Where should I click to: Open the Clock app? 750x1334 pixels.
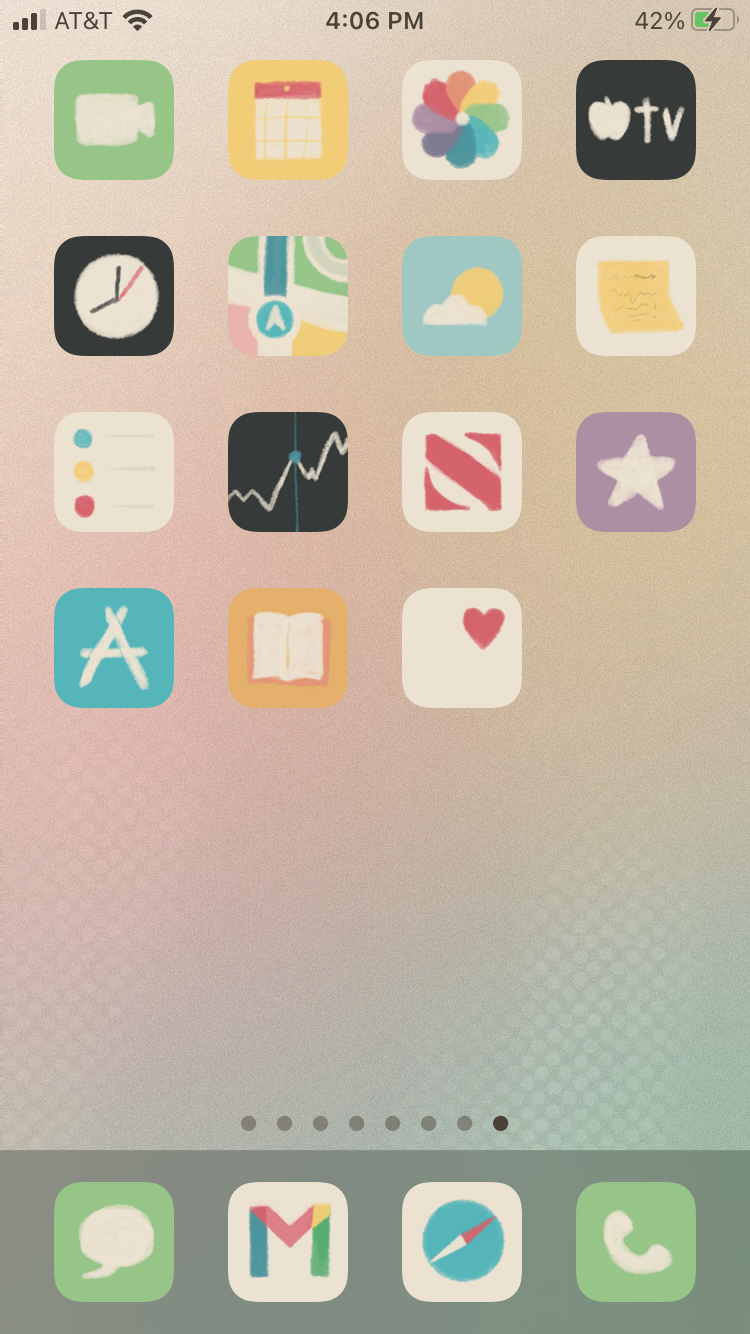click(114, 296)
